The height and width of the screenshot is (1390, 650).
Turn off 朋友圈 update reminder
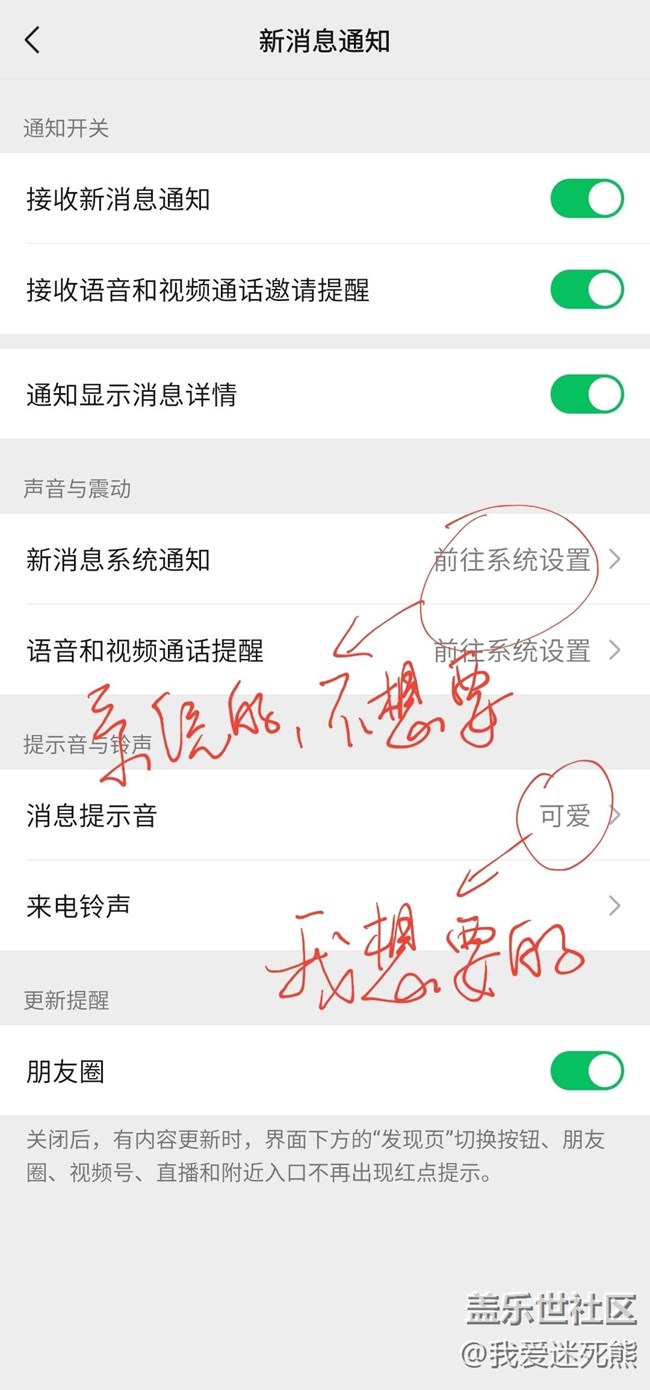click(587, 1071)
